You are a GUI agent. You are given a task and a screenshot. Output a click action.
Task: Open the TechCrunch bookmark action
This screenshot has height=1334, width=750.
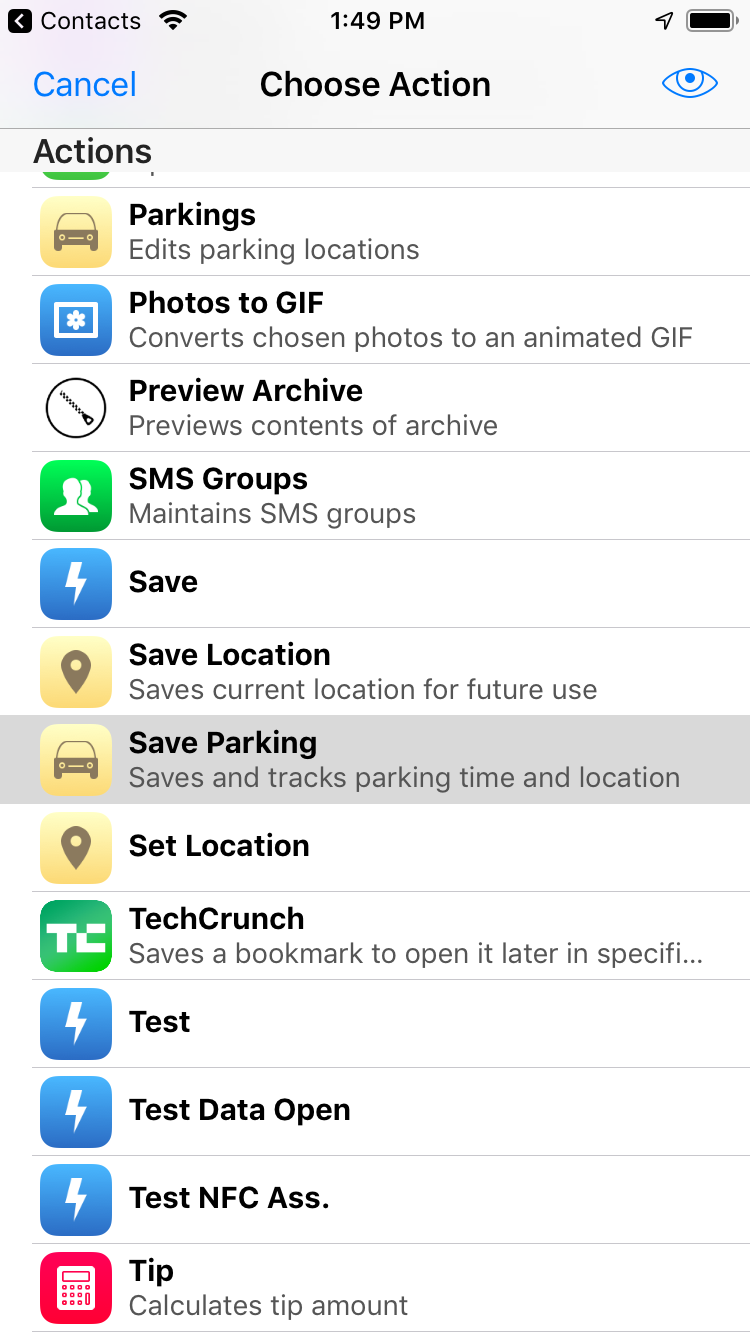coord(375,936)
